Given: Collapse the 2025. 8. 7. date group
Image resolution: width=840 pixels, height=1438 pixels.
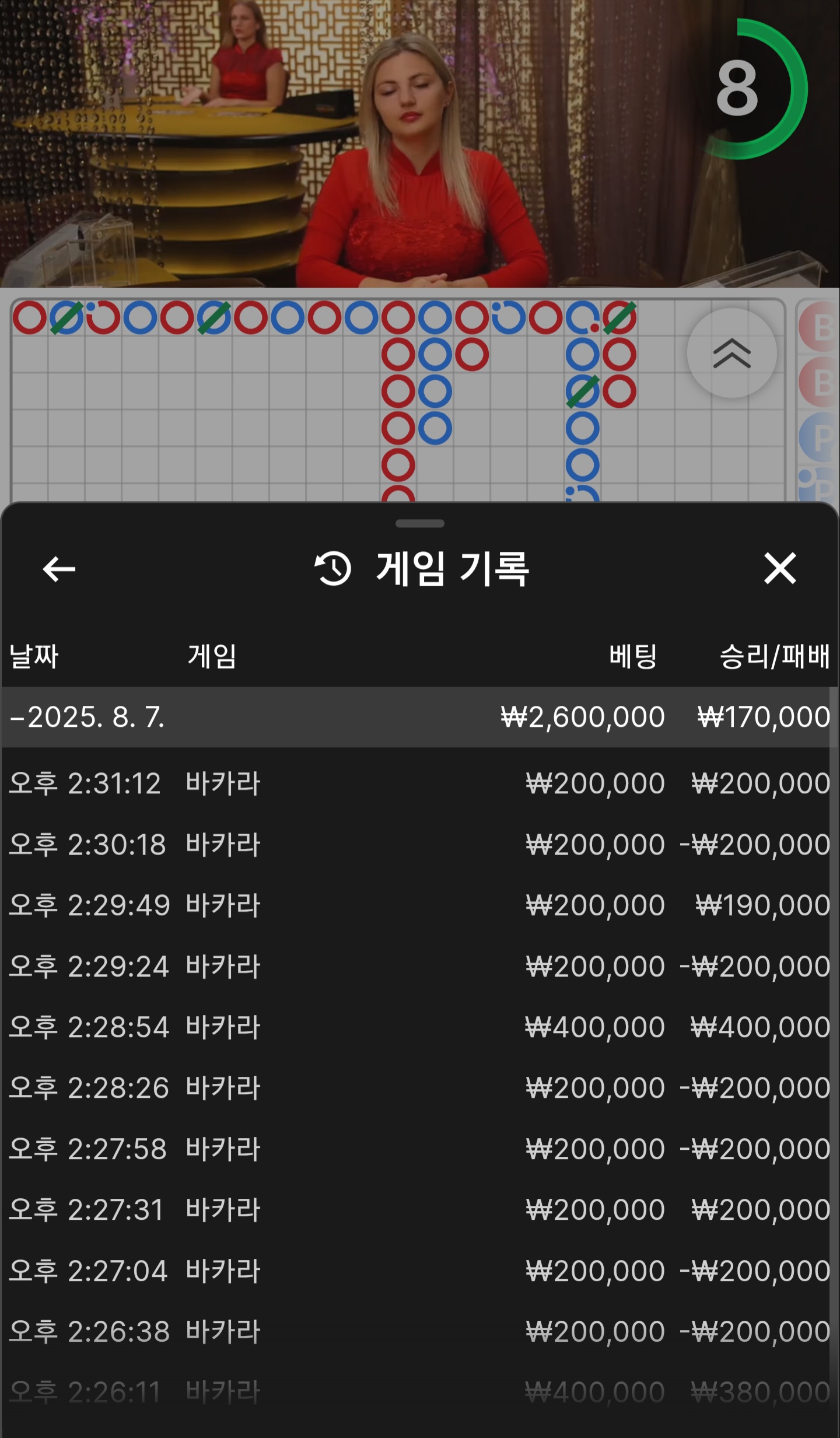Looking at the screenshot, I should (x=87, y=717).
